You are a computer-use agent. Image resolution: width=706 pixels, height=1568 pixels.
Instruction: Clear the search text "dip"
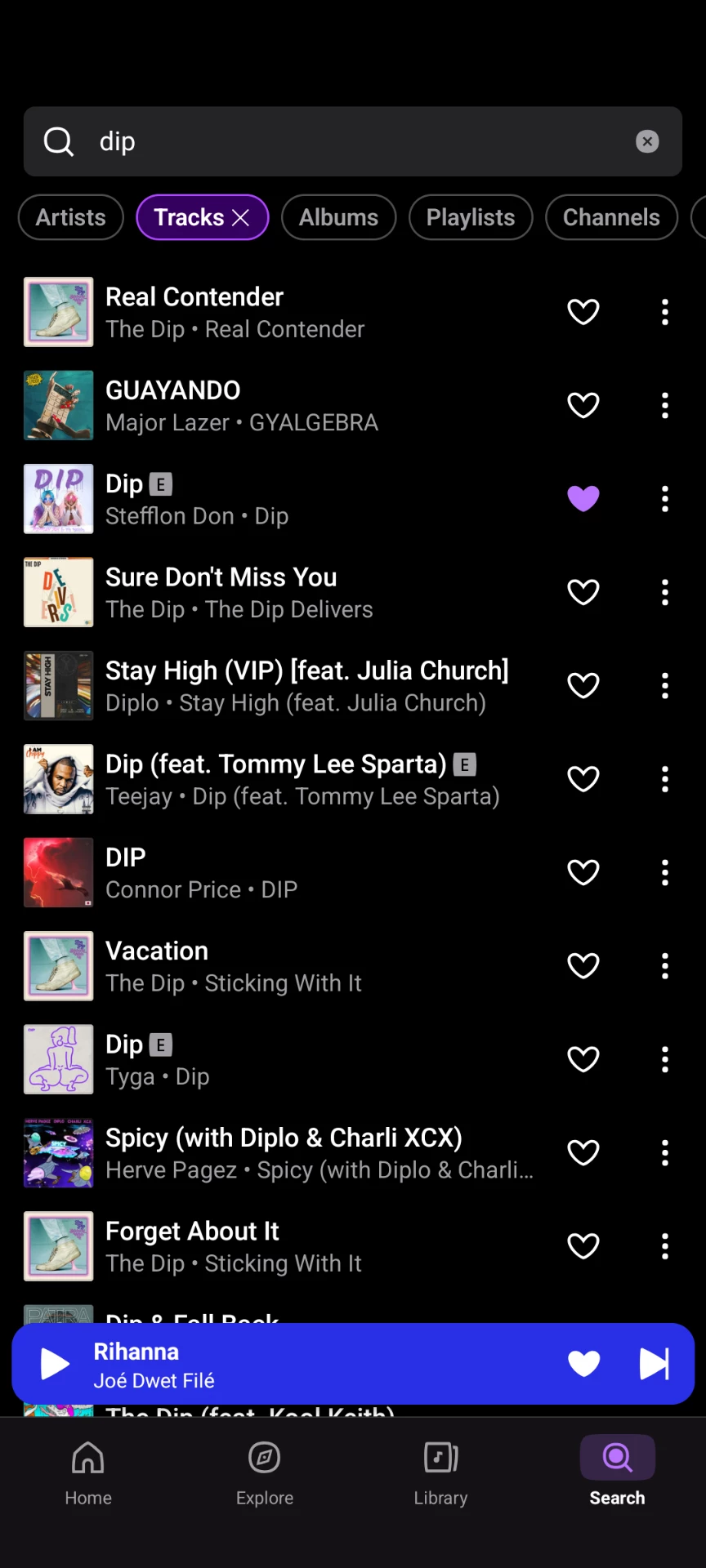pos(647,141)
